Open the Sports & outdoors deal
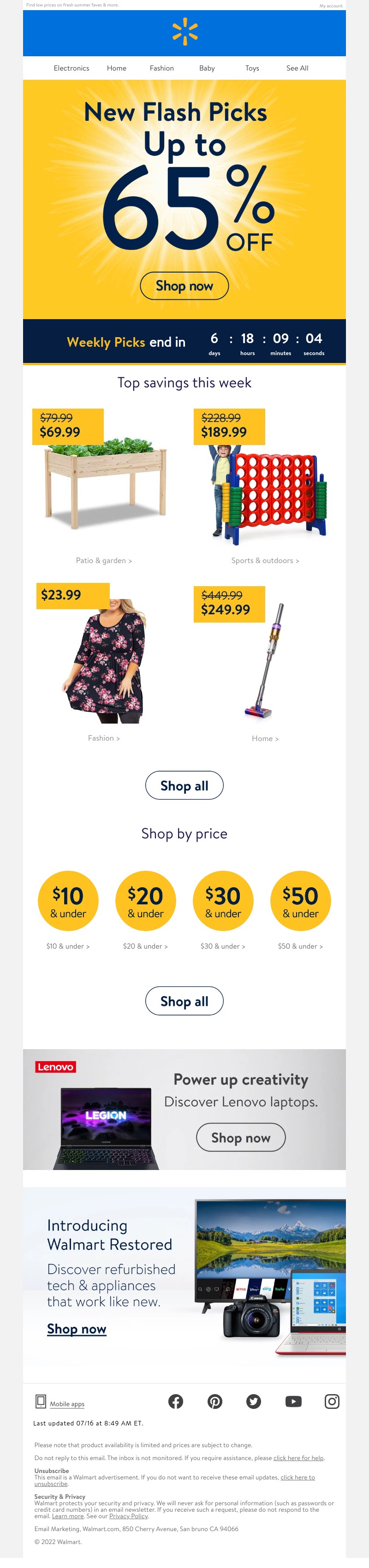The width and height of the screenshot is (369, 1568). coord(265,560)
